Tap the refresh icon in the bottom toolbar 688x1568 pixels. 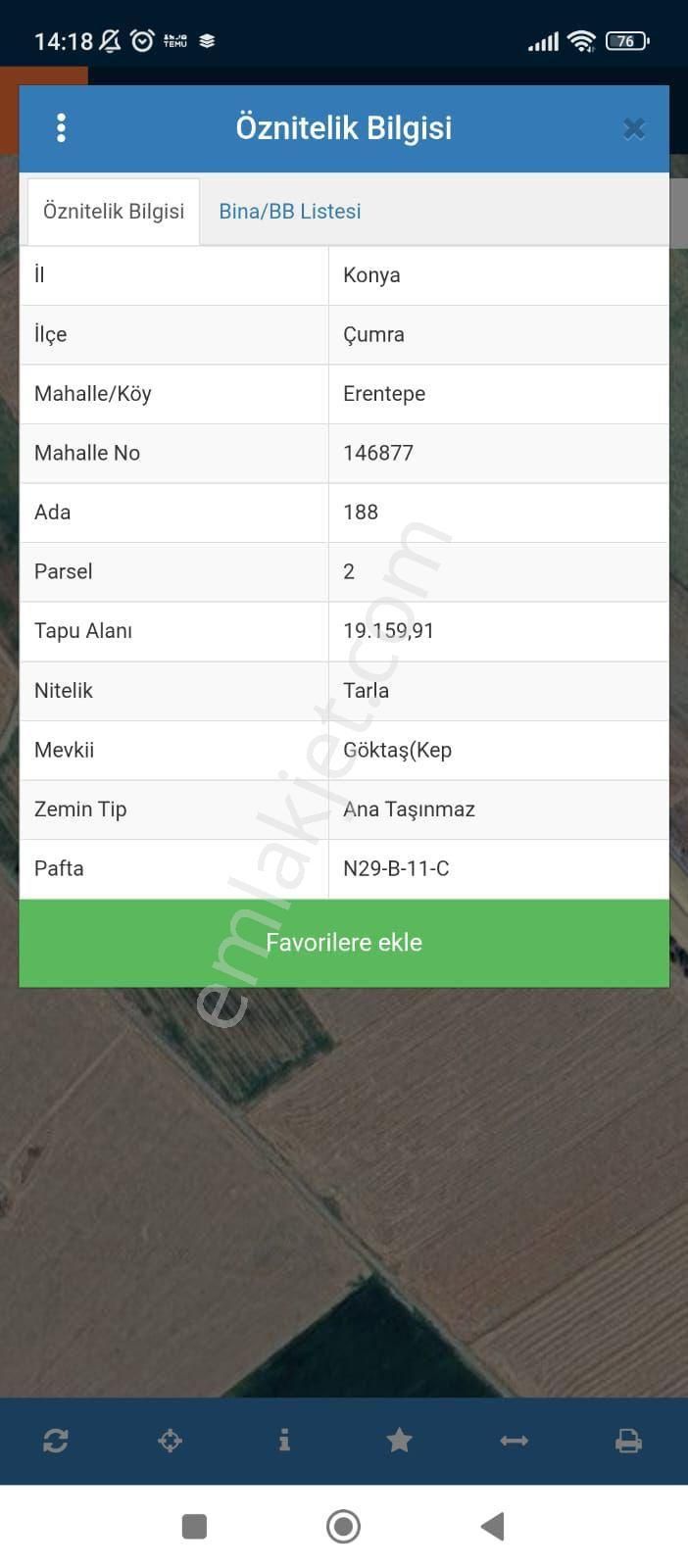[56, 1441]
